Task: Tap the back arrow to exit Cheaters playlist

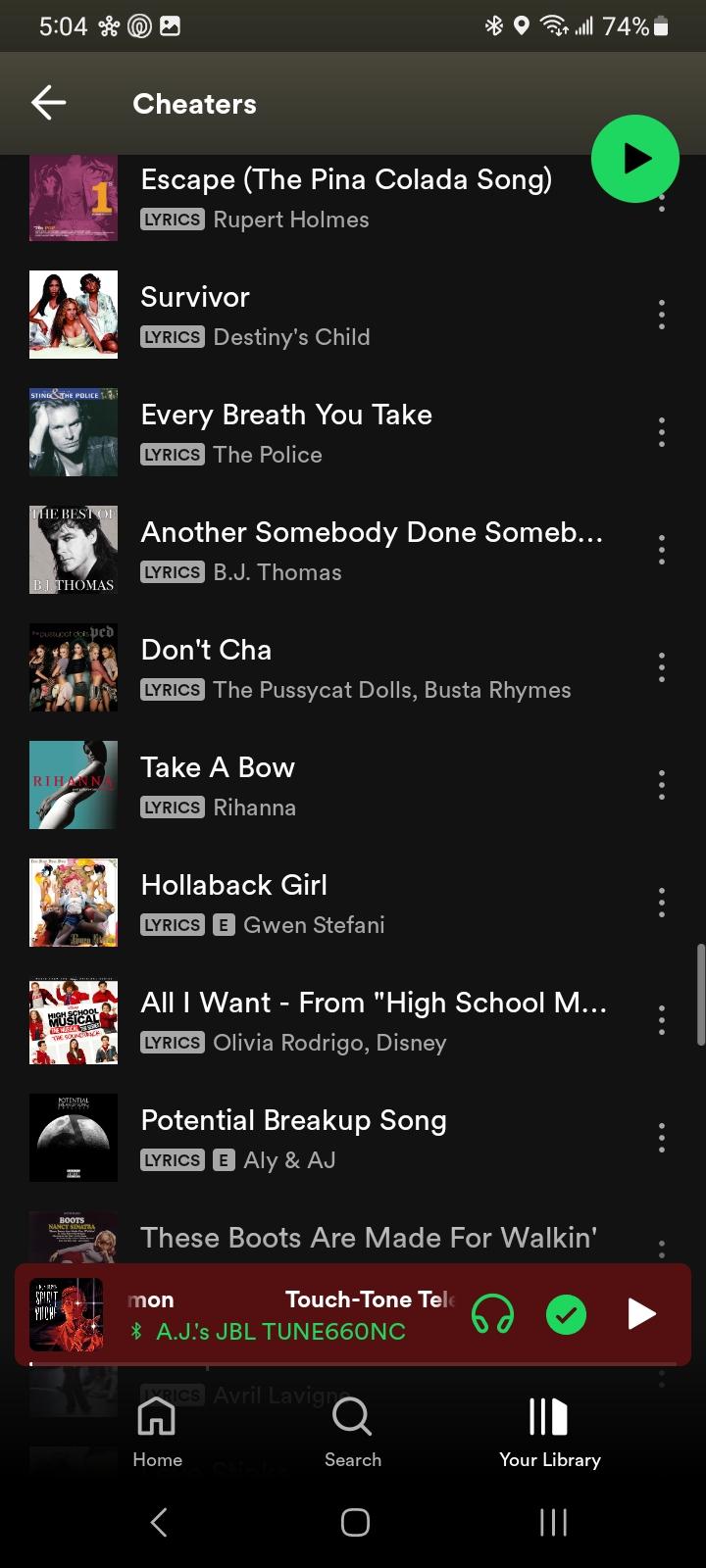Action: coord(48,102)
